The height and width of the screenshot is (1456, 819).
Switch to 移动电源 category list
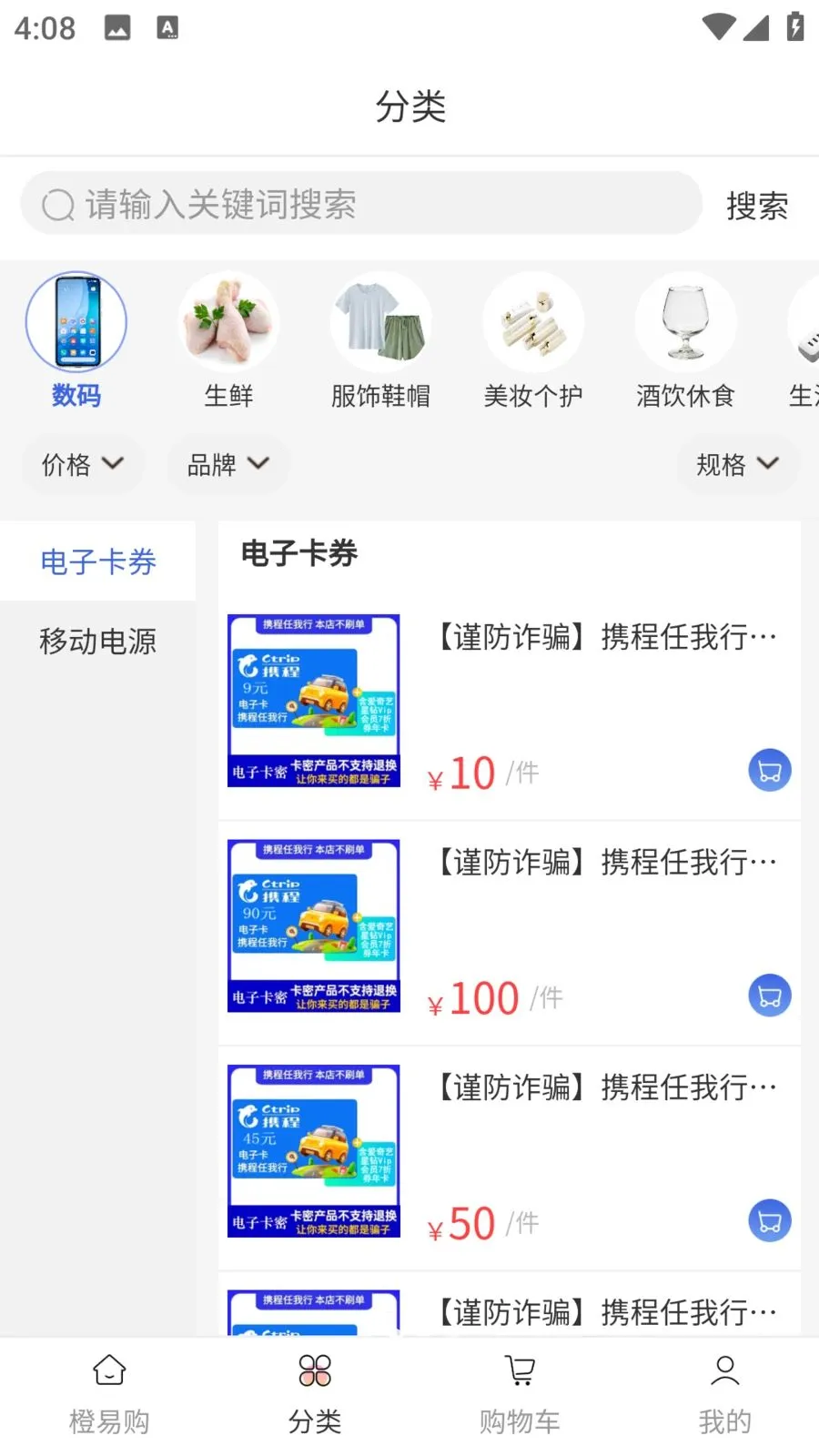coord(97,641)
